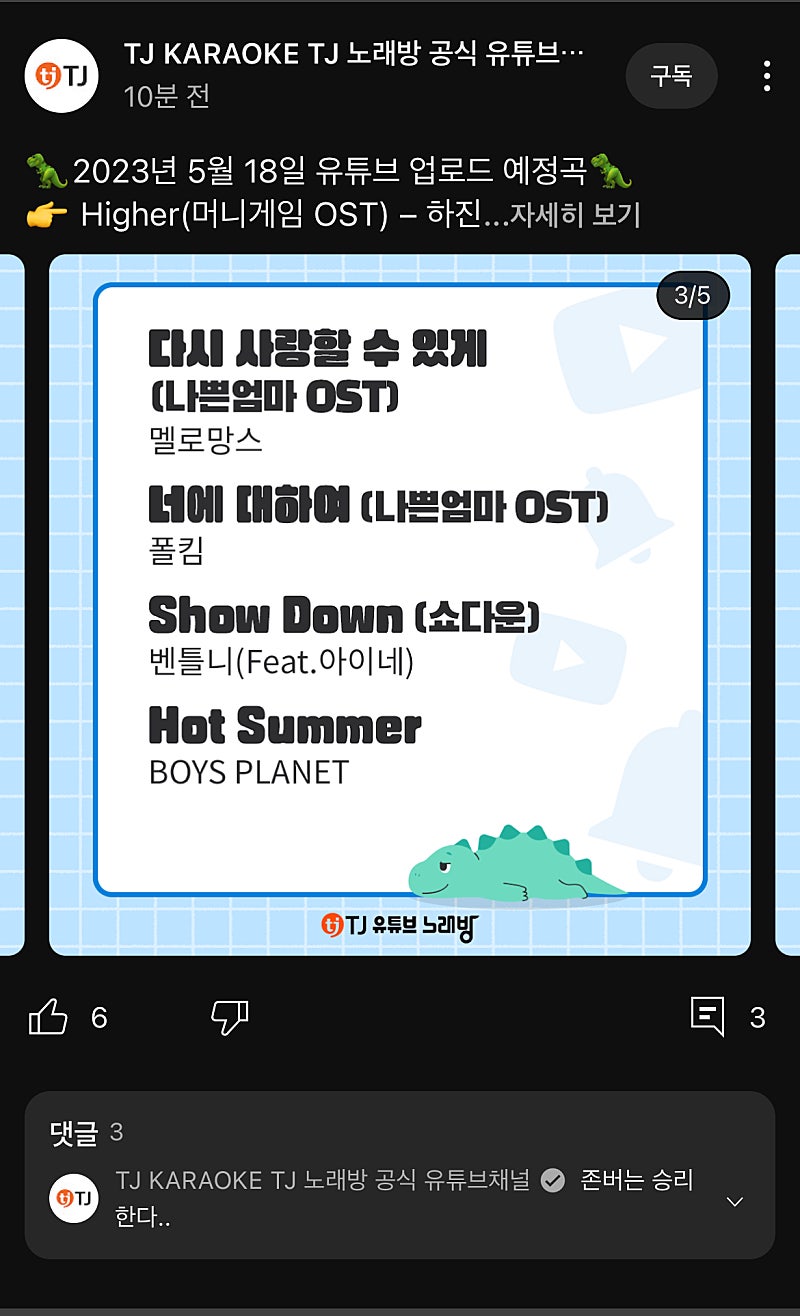This screenshot has width=800, height=1316.
Task: Open the song list image in the post
Action: click(x=400, y=604)
